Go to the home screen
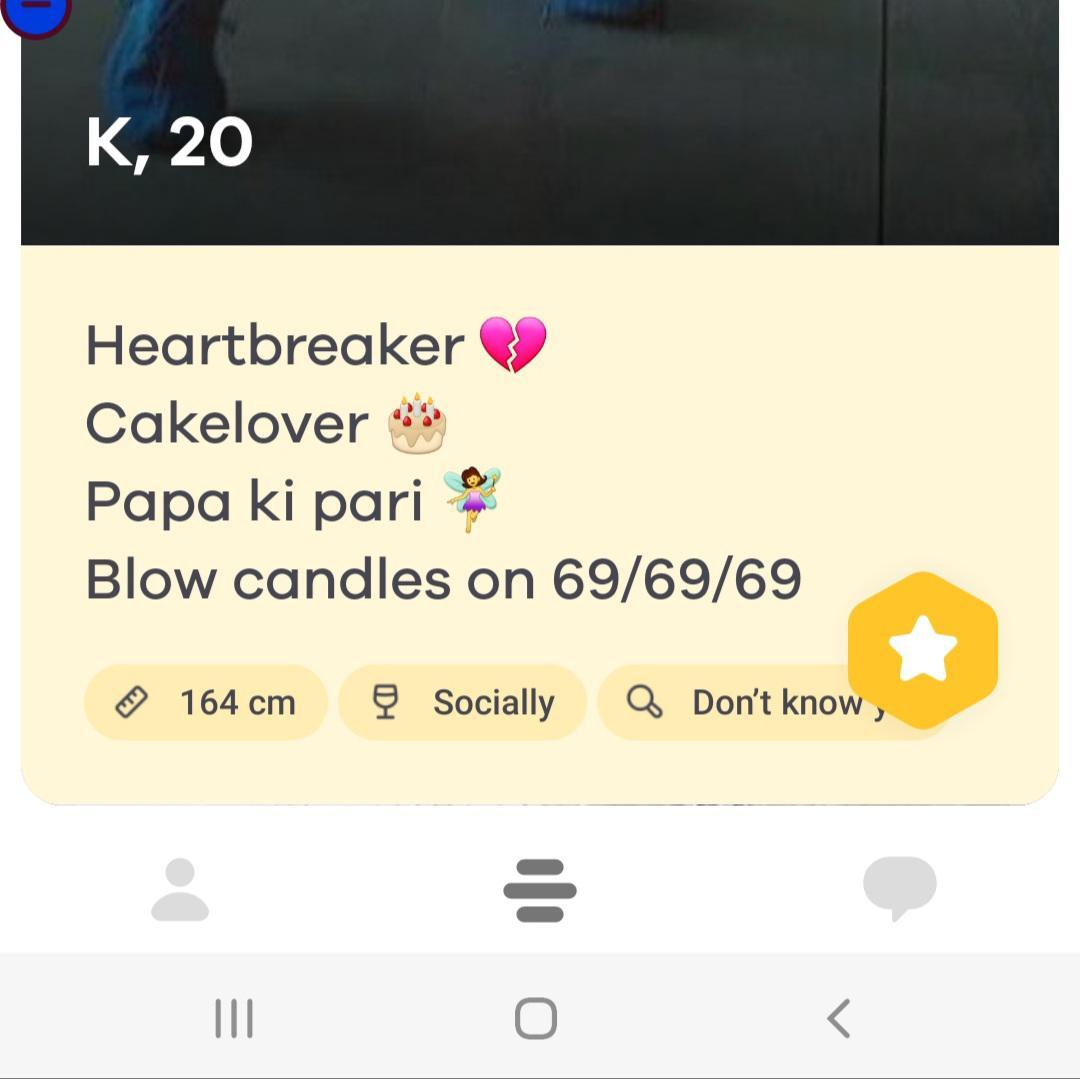 (536, 1019)
